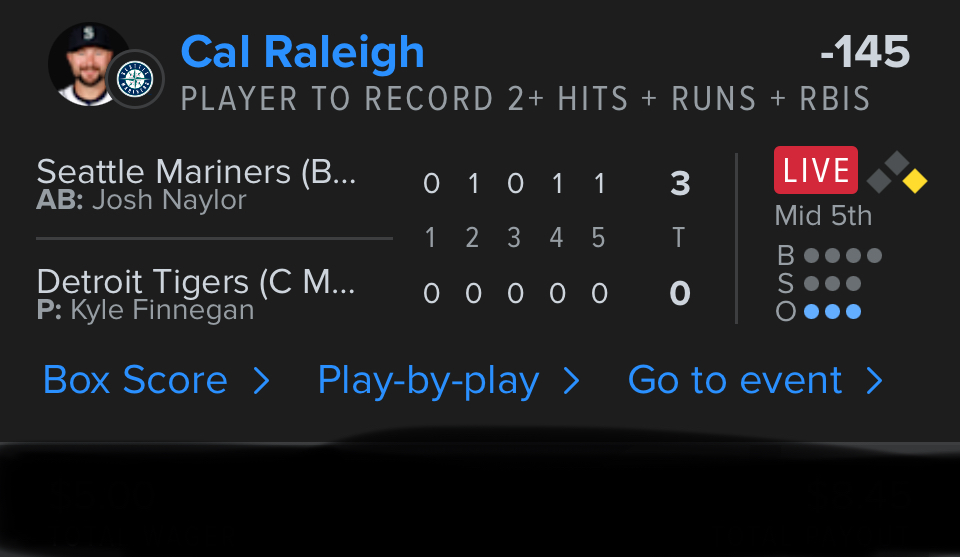
Task: Go to event page
Action: [755, 380]
